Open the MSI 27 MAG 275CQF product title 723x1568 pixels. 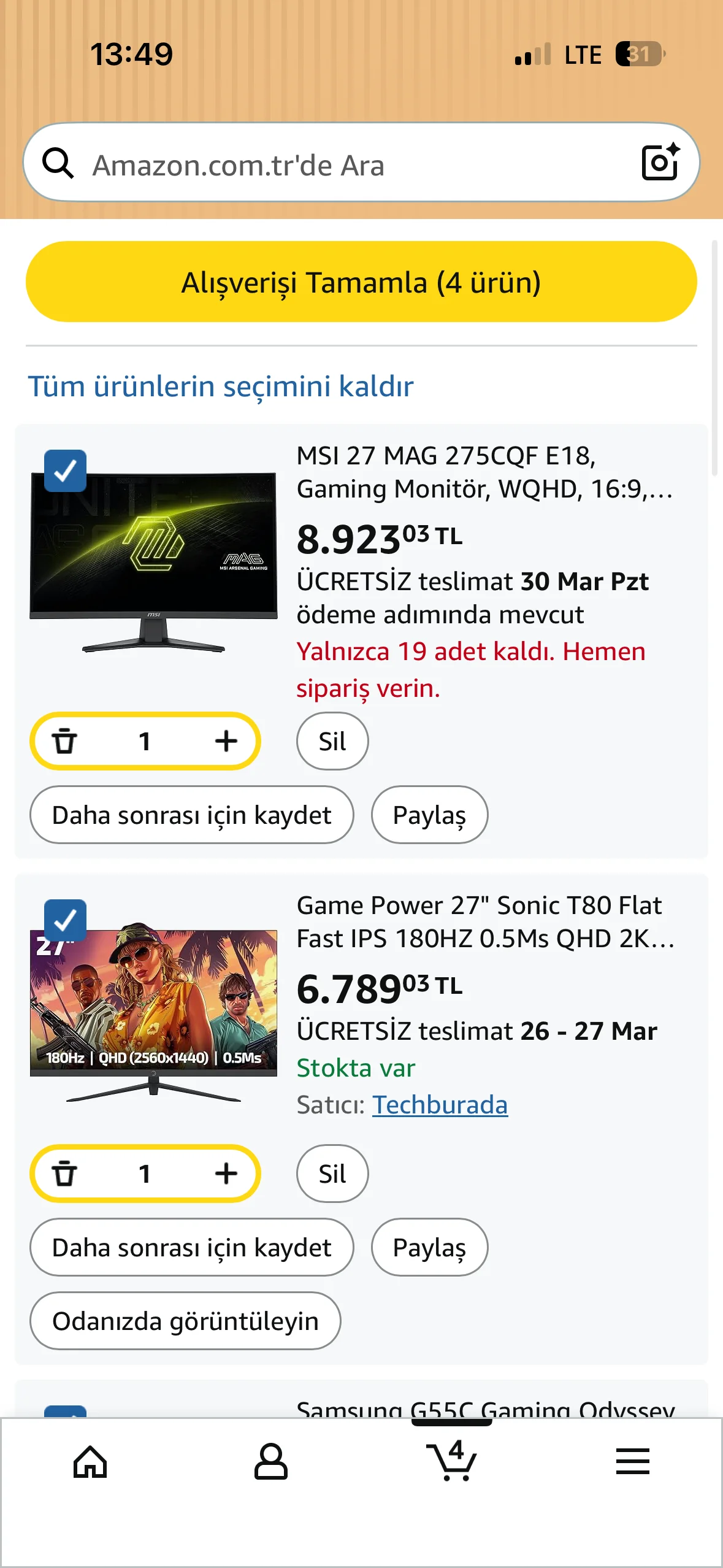click(x=484, y=472)
